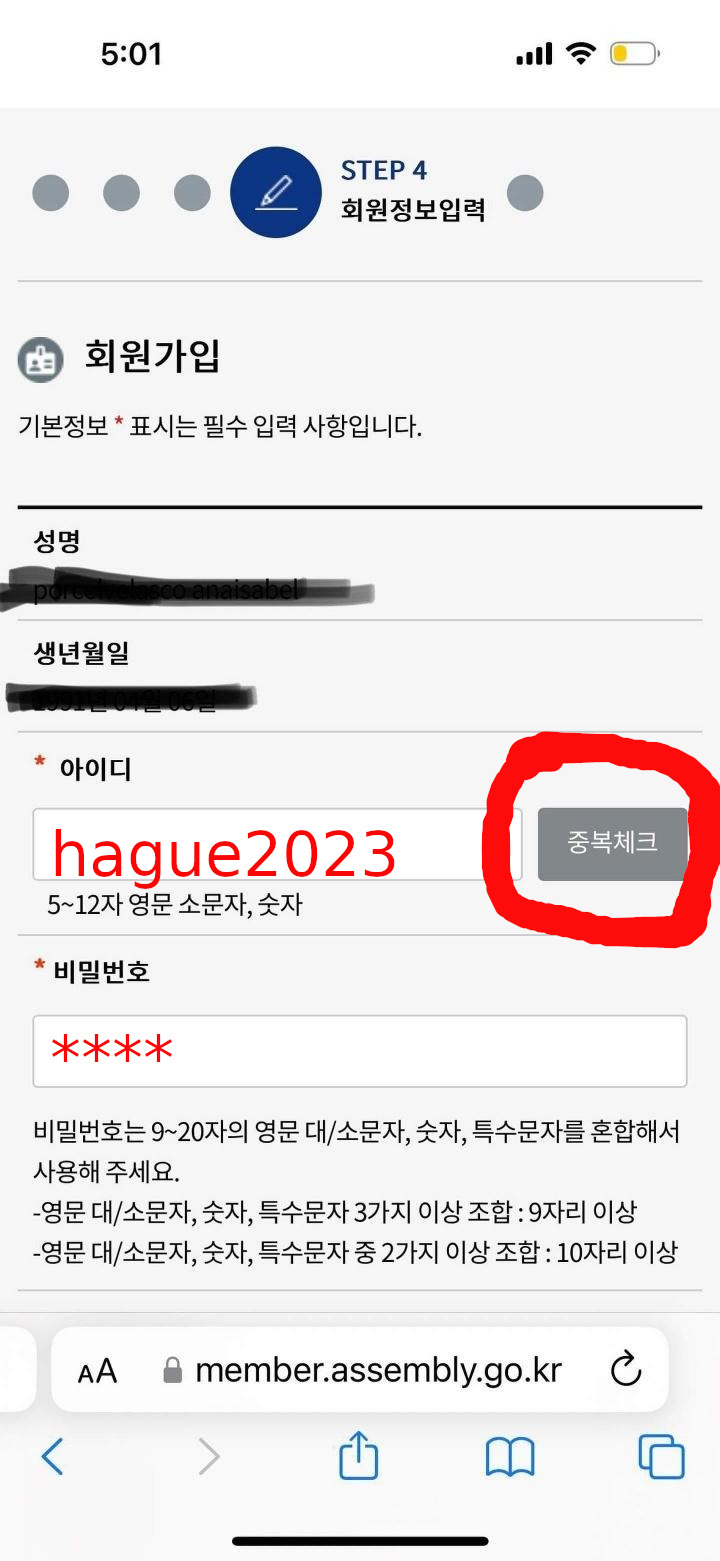Screen dimensions: 720x1561
Task: Go back to the previous page
Action: (x=52, y=1457)
